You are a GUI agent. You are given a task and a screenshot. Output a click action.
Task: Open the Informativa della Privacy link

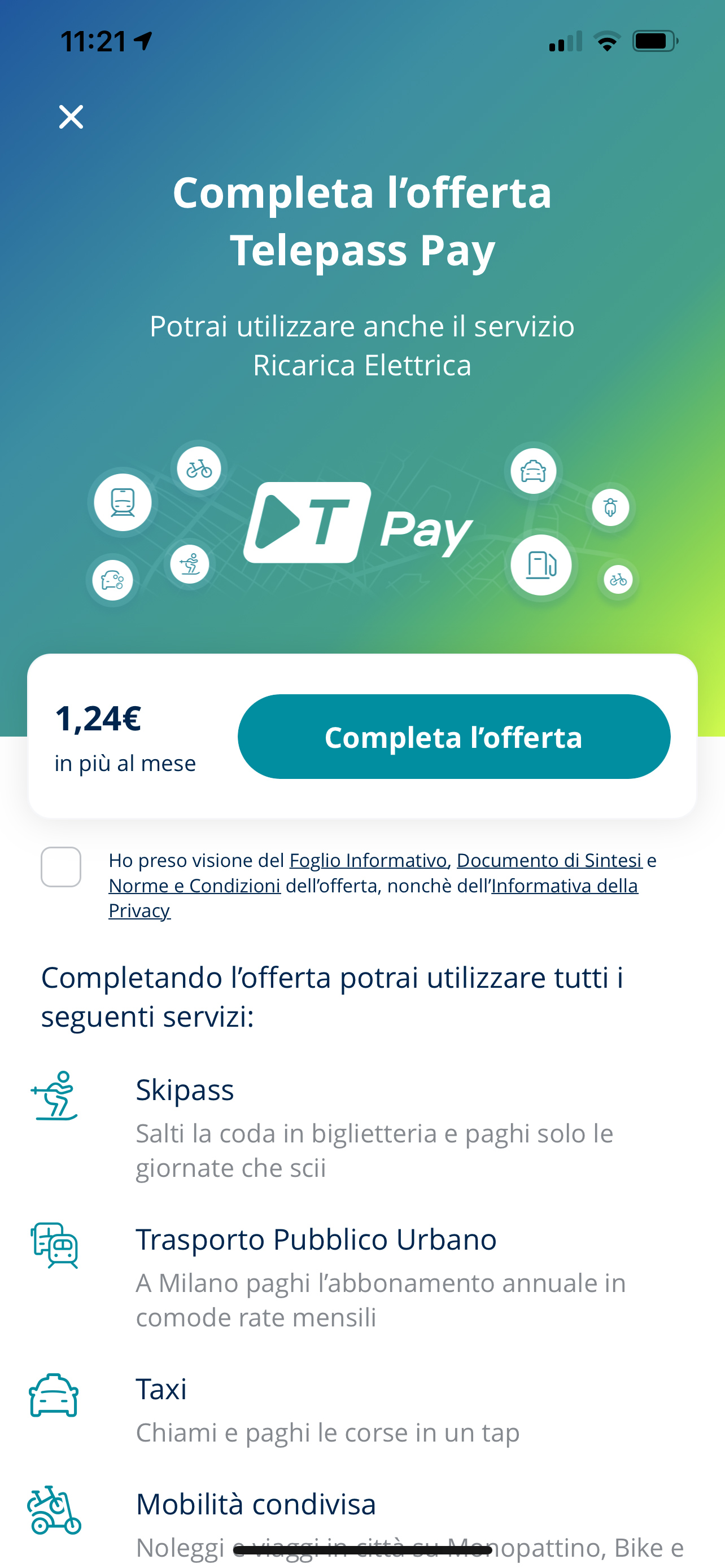(x=564, y=886)
